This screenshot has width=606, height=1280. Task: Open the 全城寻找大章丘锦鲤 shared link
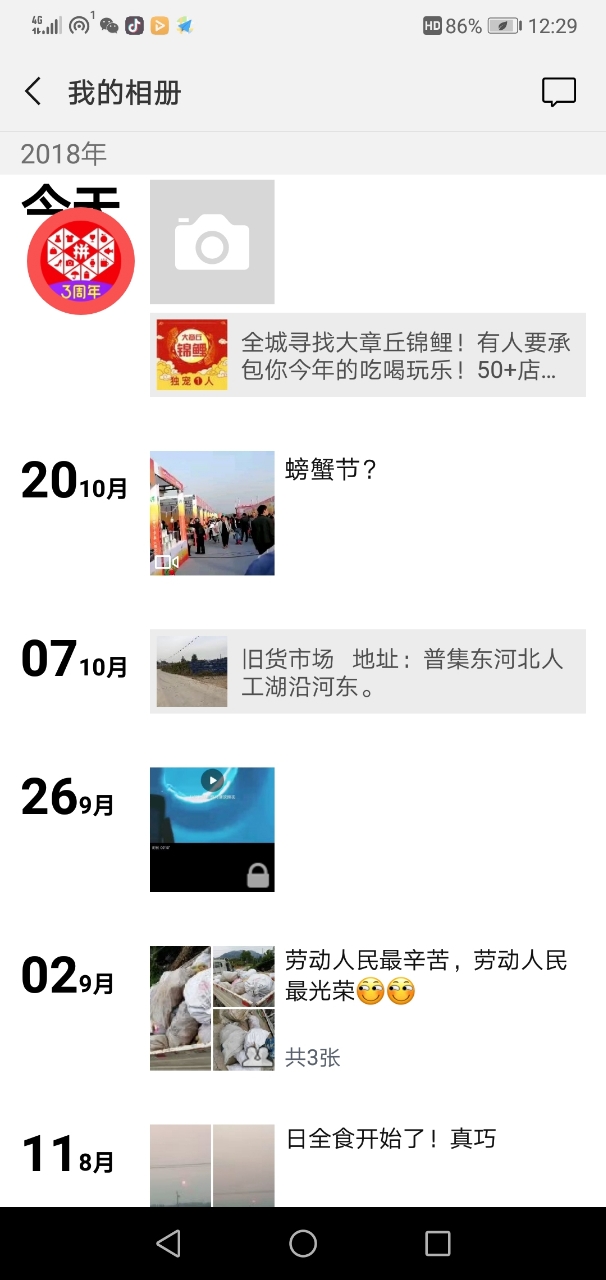click(x=368, y=356)
